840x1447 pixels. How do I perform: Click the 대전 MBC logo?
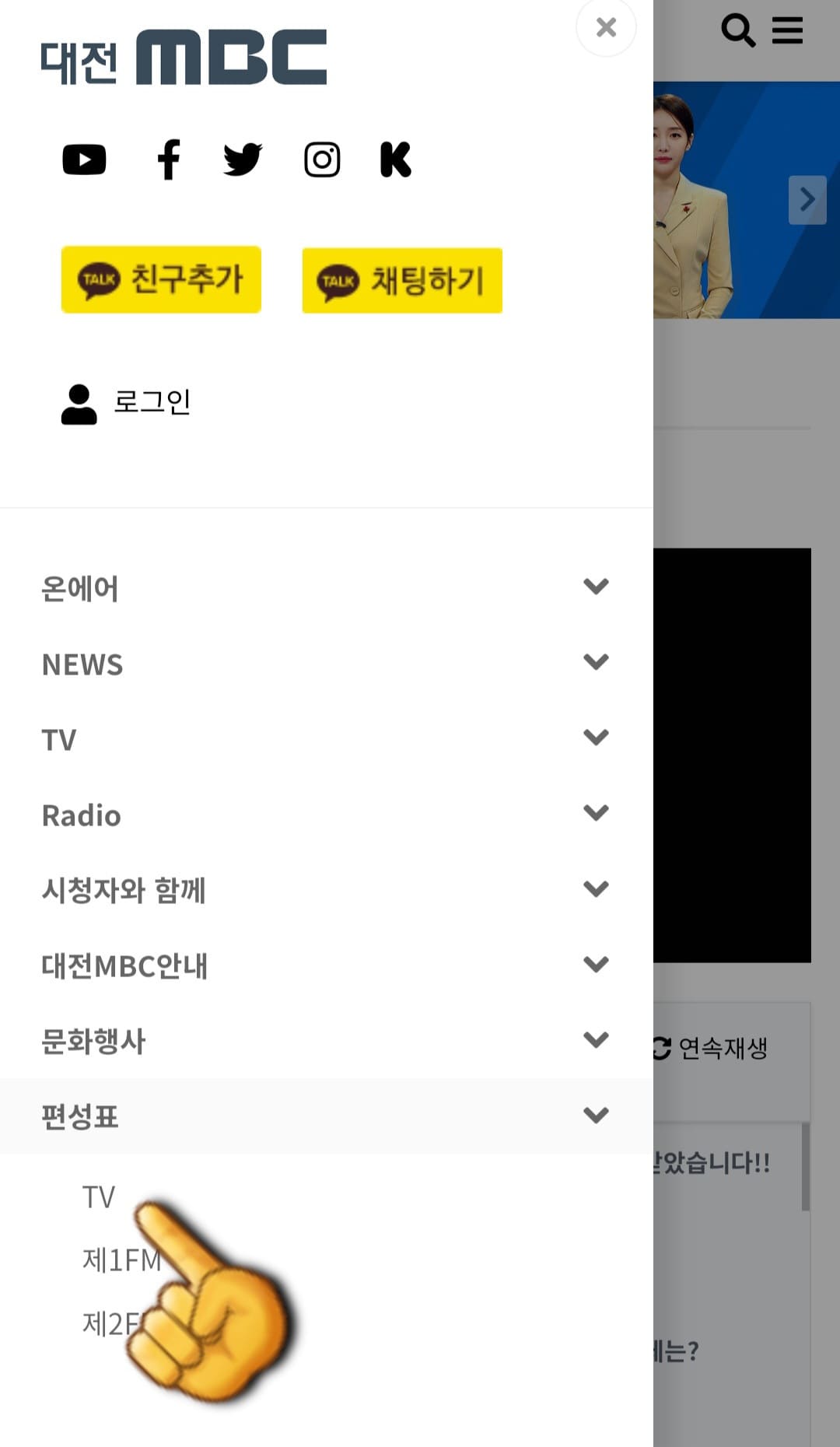[183, 58]
